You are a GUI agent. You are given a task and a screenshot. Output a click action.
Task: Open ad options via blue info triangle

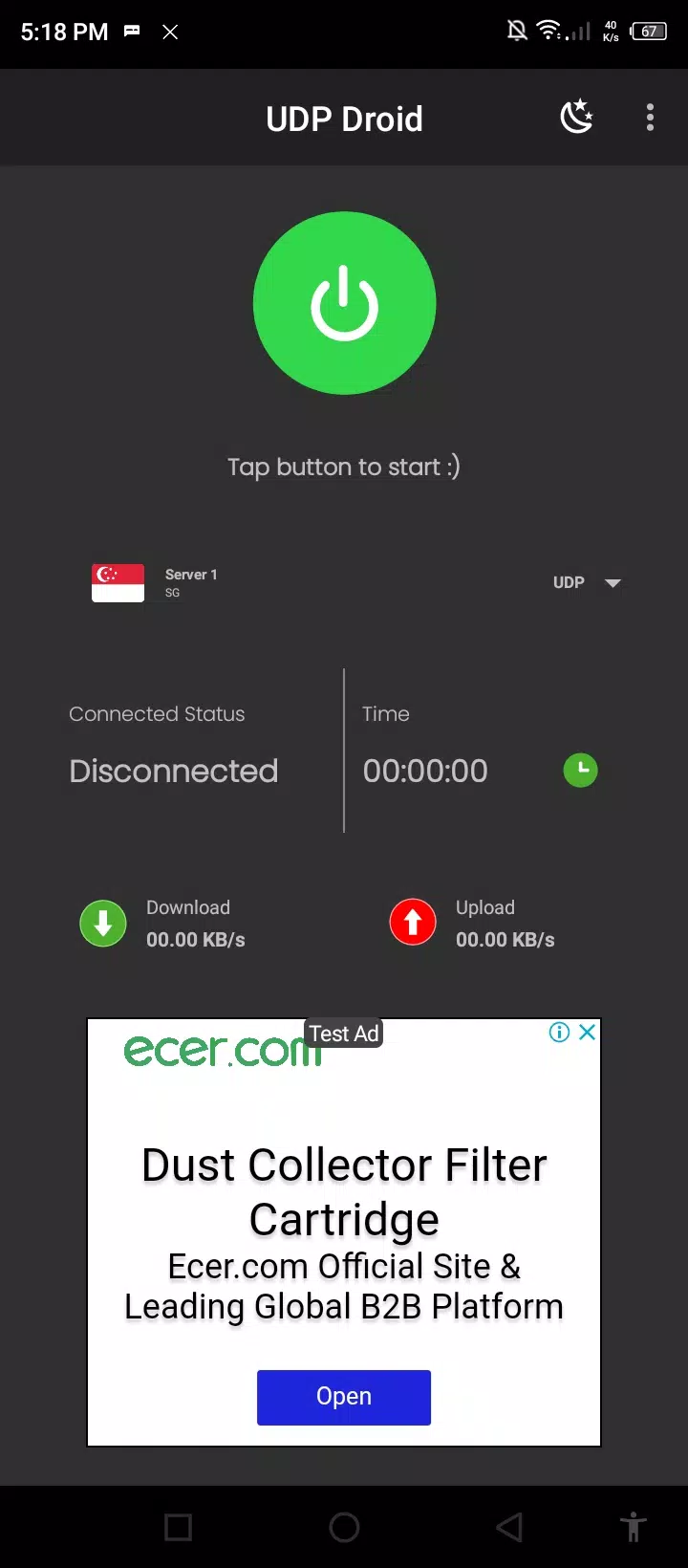pyautogui.click(x=559, y=1033)
